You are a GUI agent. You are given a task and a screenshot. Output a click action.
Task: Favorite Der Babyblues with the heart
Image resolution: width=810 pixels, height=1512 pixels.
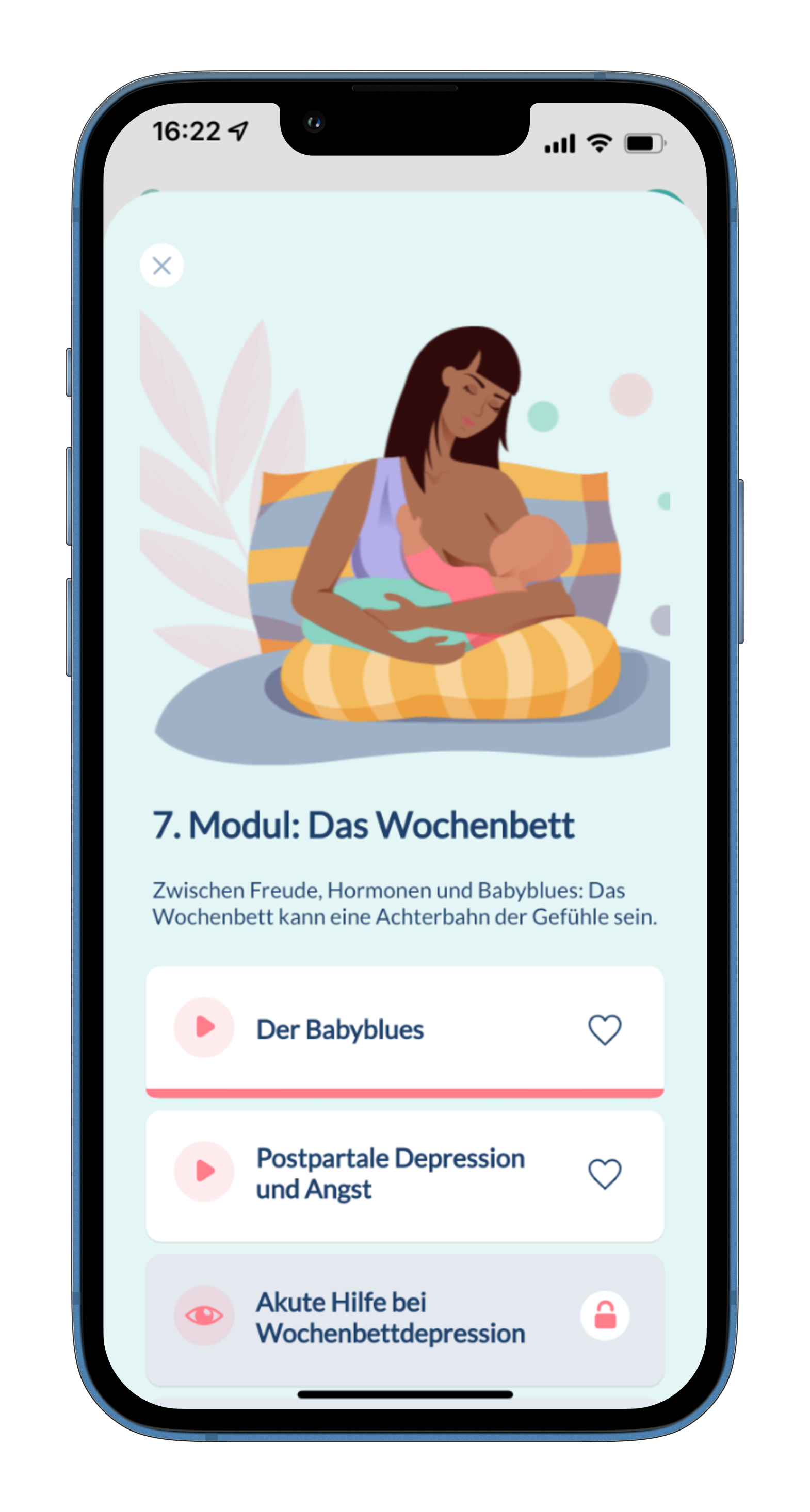tap(605, 1029)
